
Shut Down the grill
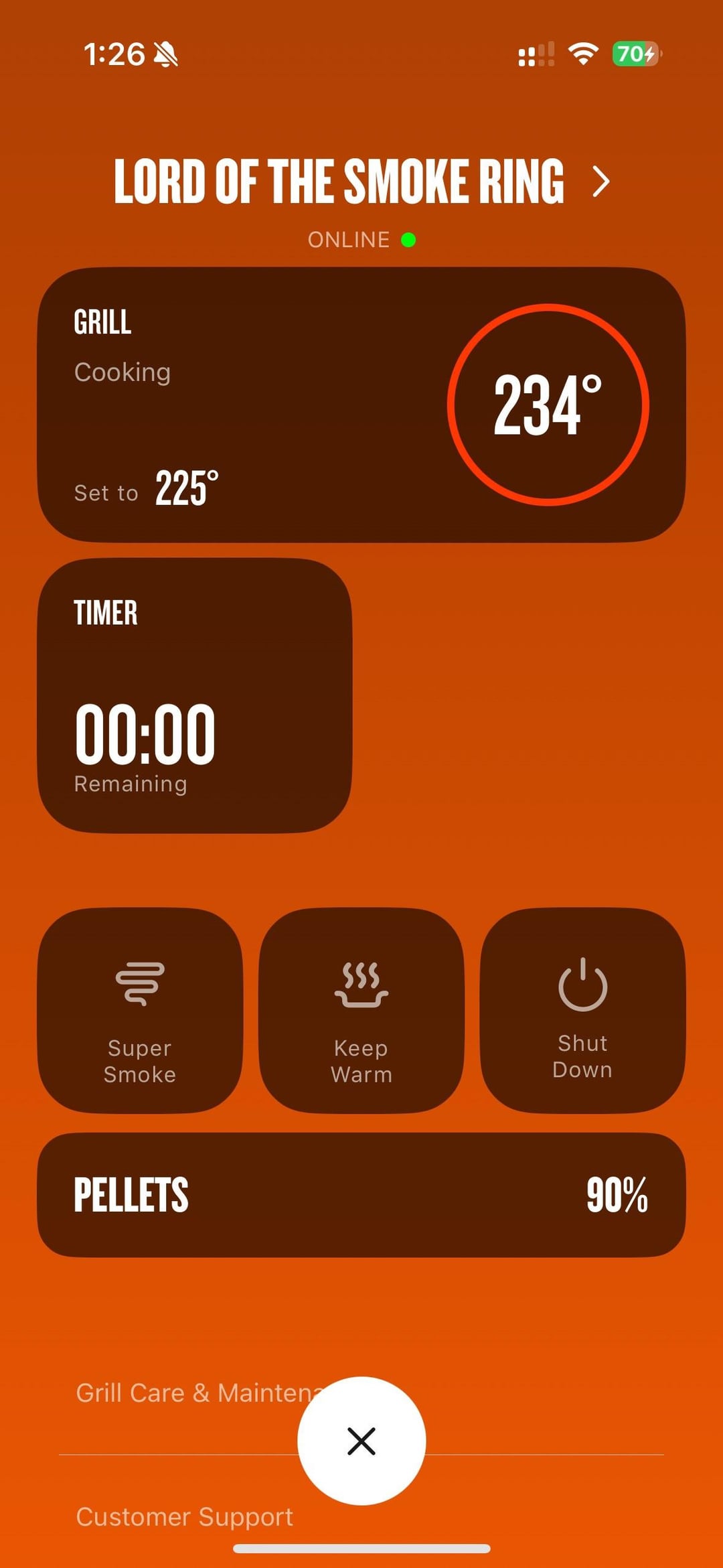click(582, 1010)
